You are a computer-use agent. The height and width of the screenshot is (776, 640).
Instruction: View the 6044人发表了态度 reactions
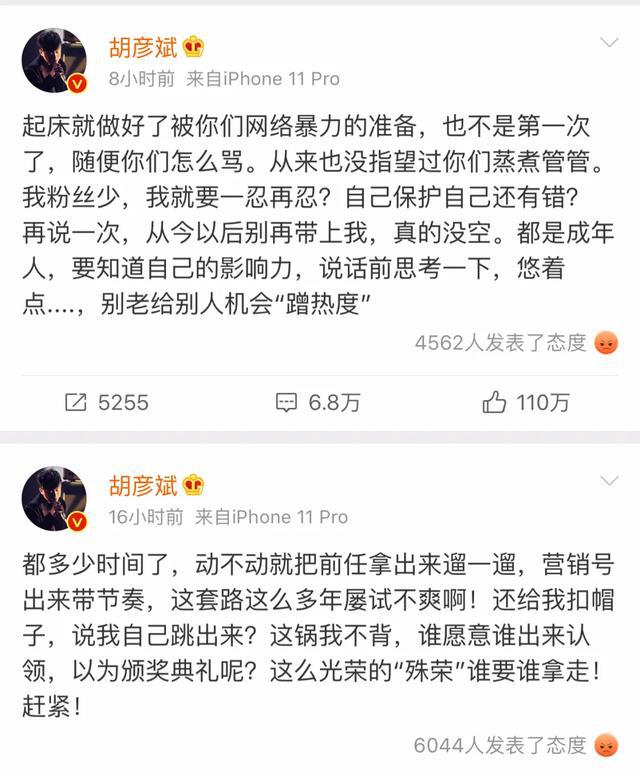tap(515, 745)
